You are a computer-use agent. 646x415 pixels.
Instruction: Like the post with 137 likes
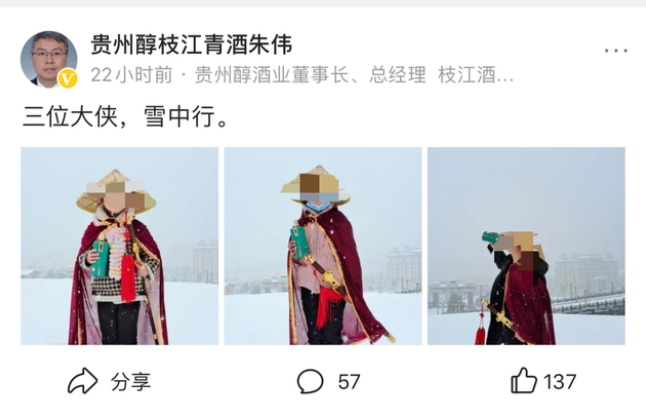pyautogui.click(x=543, y=381)
